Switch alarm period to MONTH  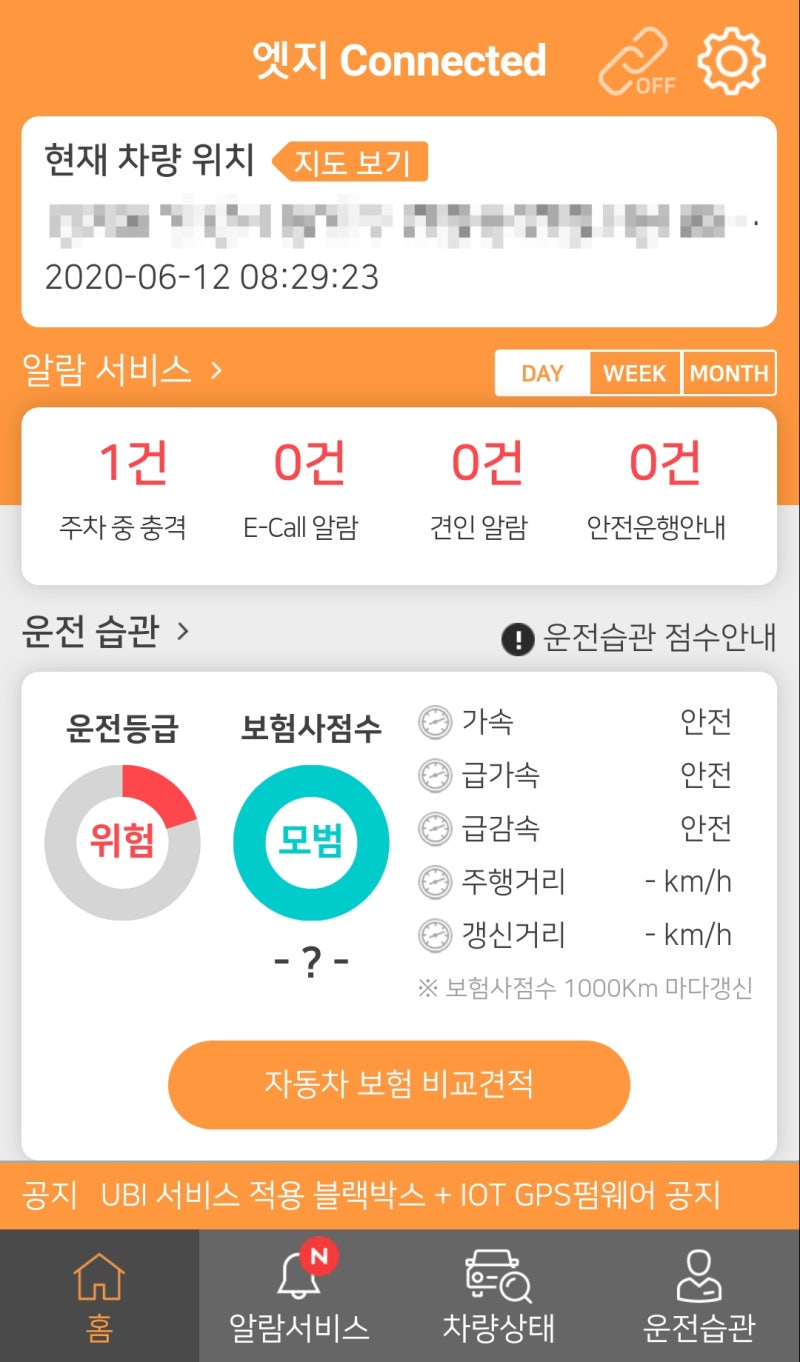(729, 373)
